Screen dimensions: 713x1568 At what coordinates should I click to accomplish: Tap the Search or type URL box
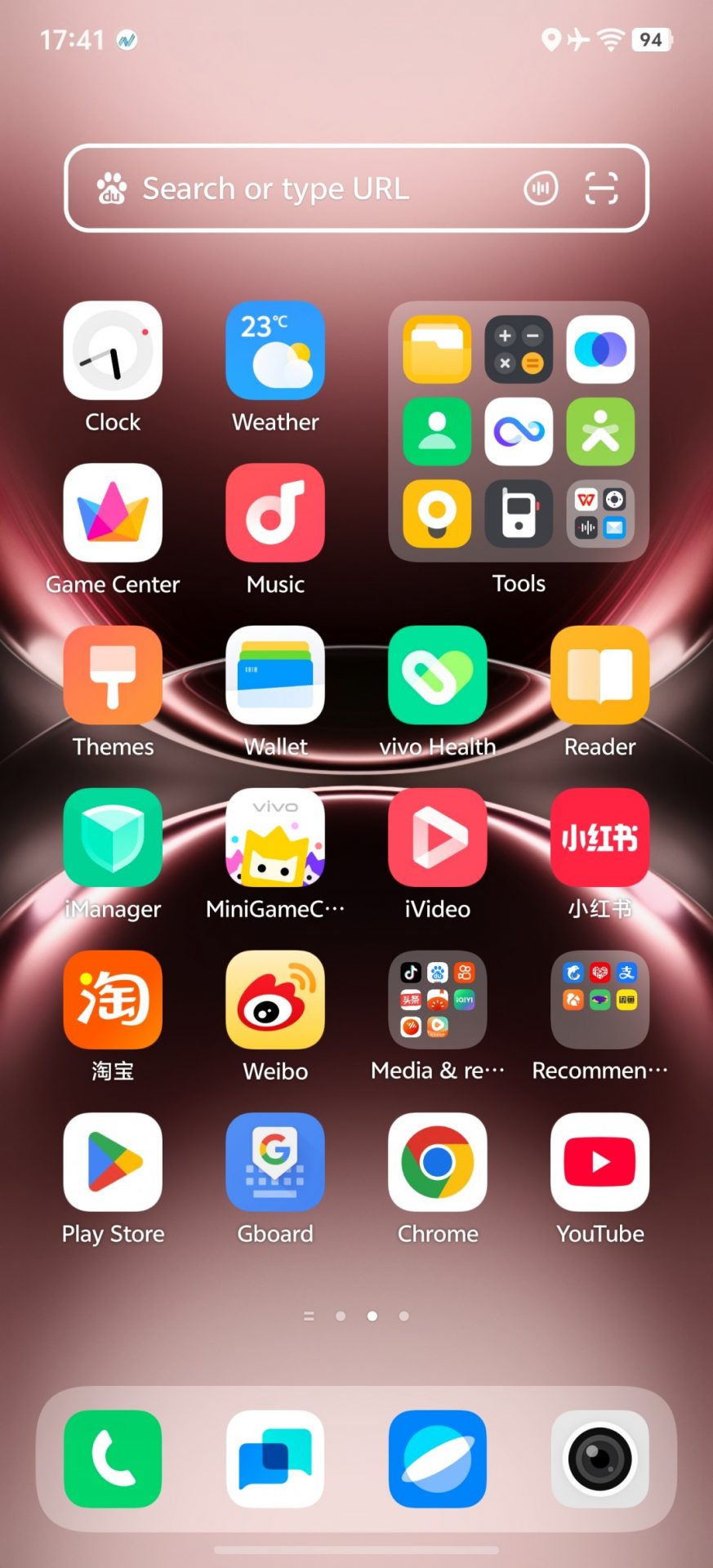coord(310,189)
